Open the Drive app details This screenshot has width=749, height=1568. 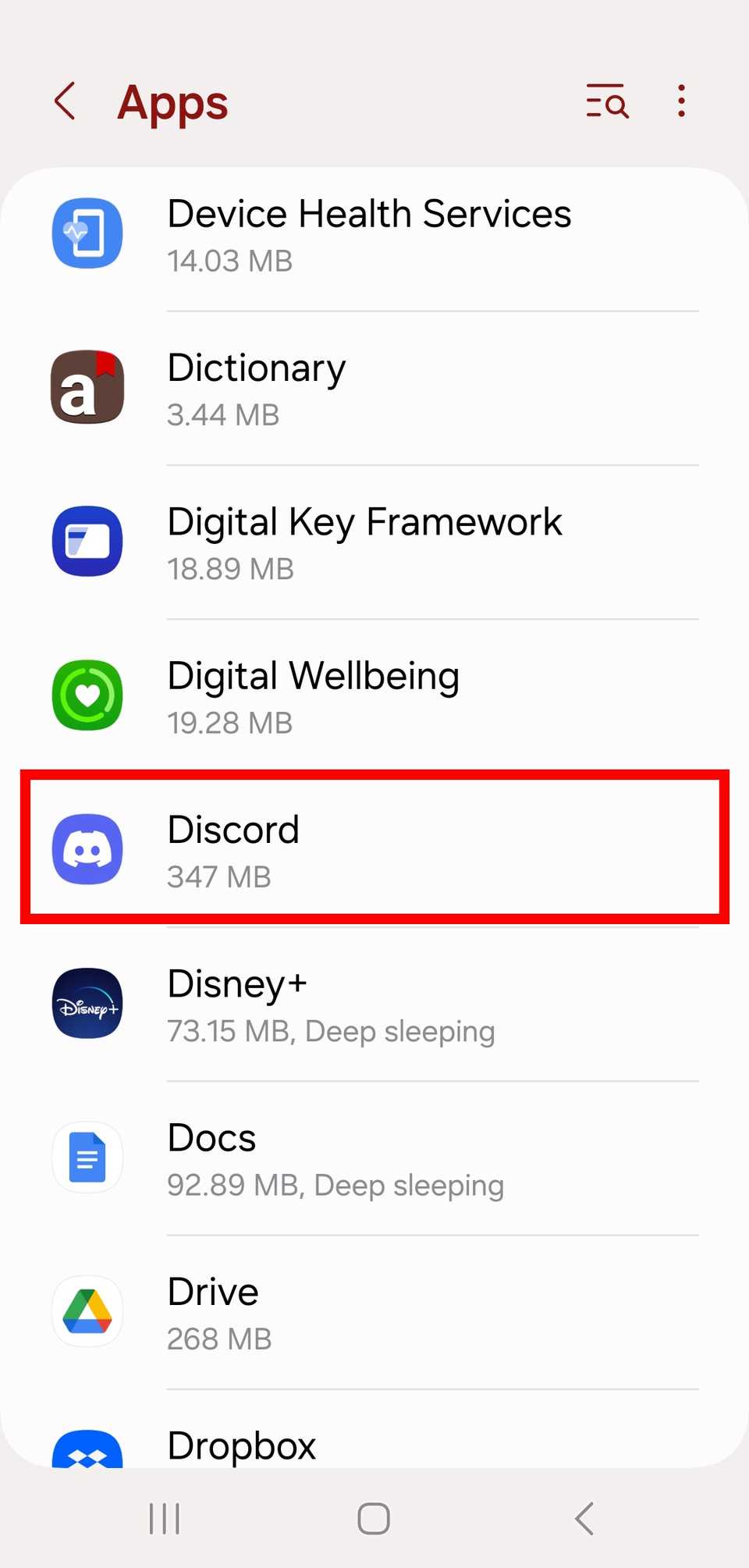click(373, 1312)
